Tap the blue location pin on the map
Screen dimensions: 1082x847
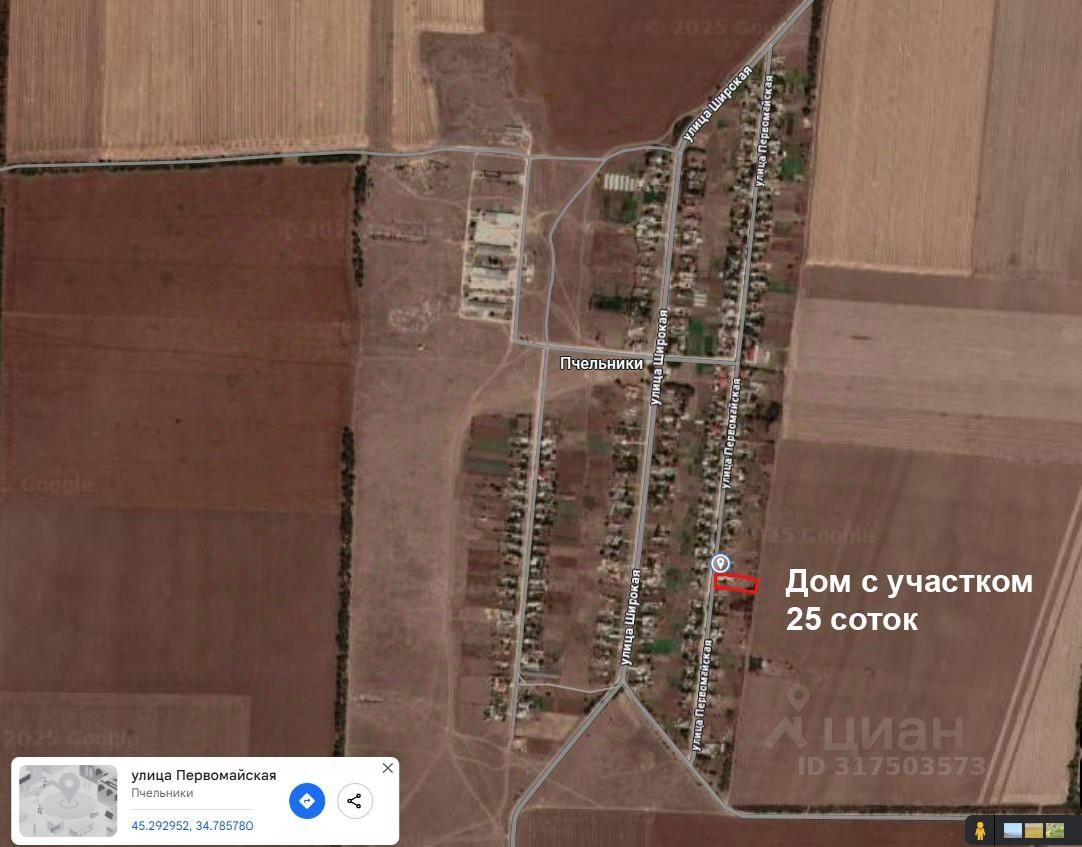[x=720, y=564]
